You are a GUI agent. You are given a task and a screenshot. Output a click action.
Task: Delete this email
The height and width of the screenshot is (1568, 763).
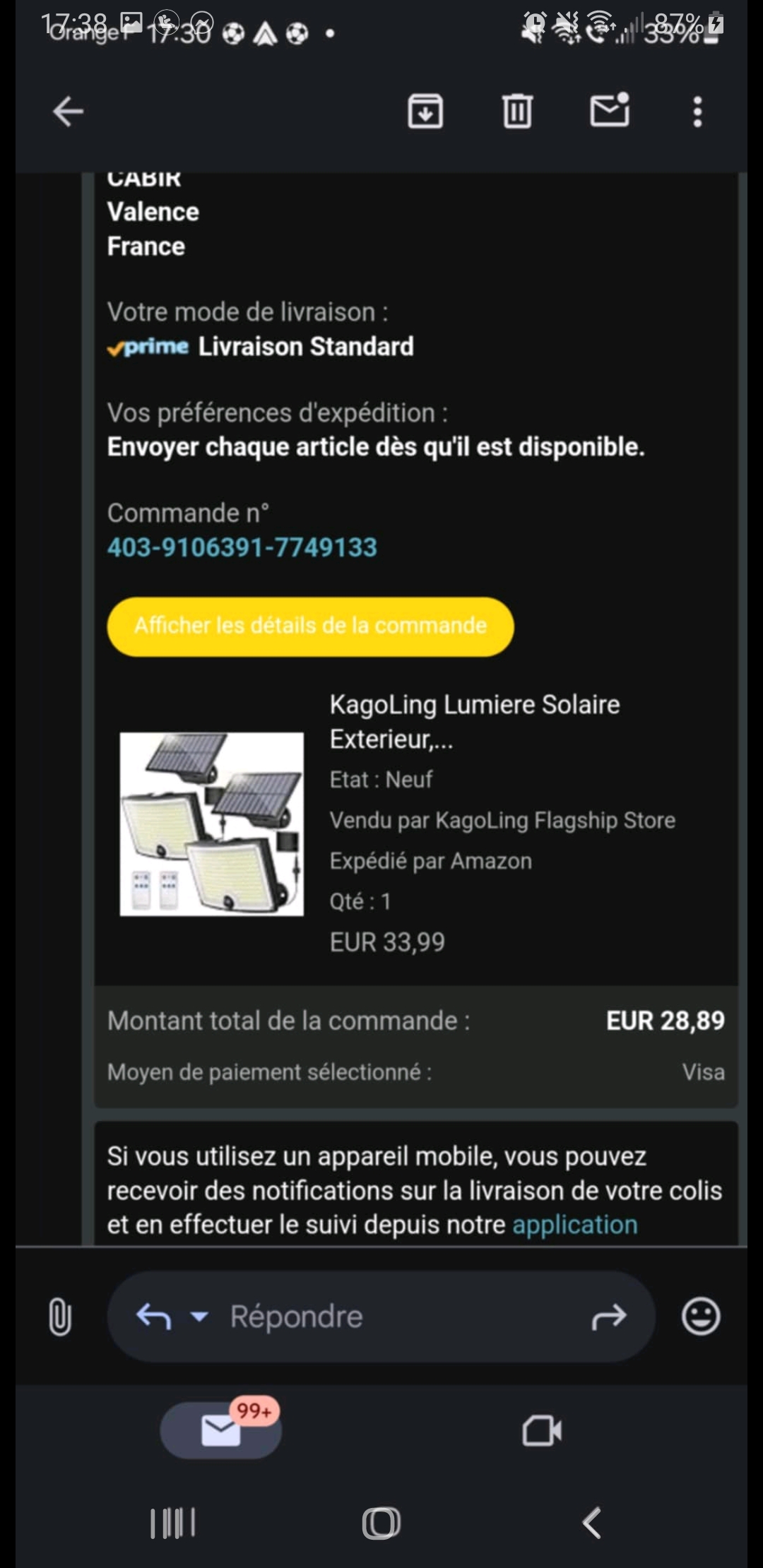click(x=517, y=112)
